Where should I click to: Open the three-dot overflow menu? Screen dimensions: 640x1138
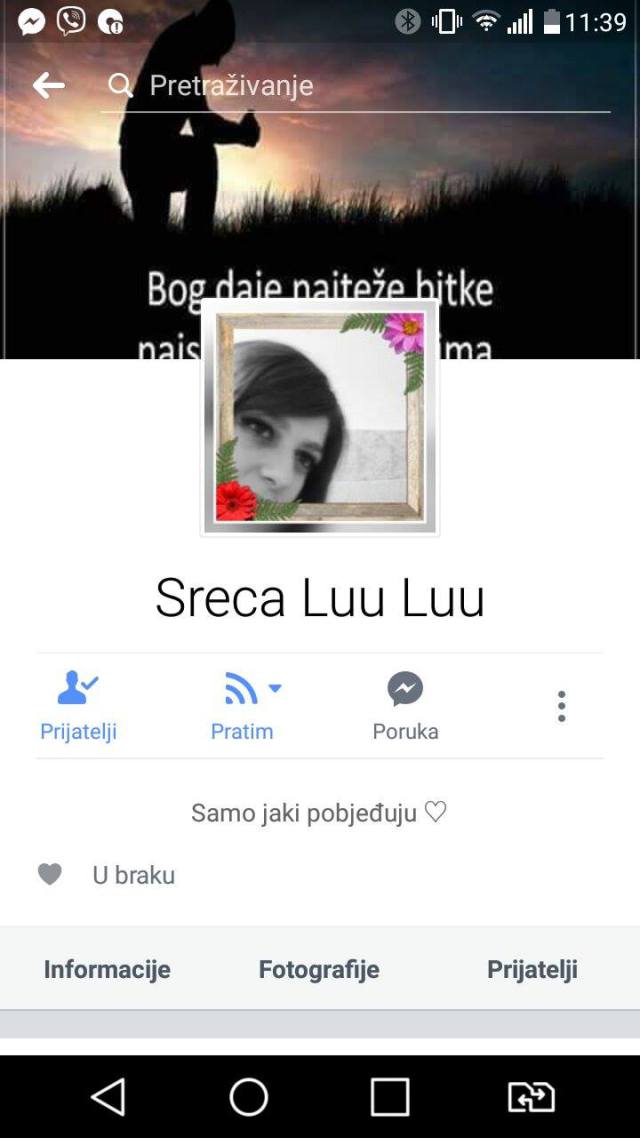pos(561,706)
